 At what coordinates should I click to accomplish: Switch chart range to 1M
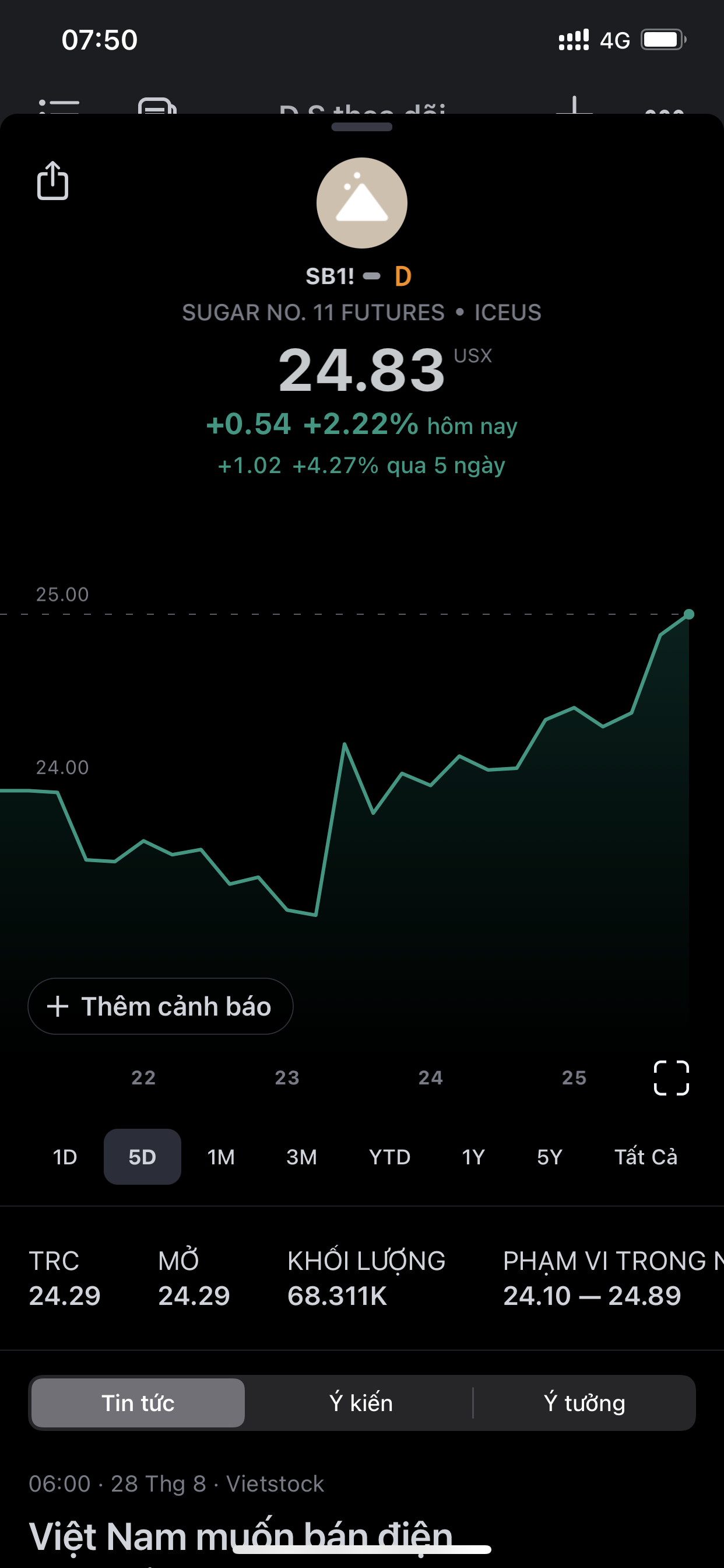click(221, 1157)
